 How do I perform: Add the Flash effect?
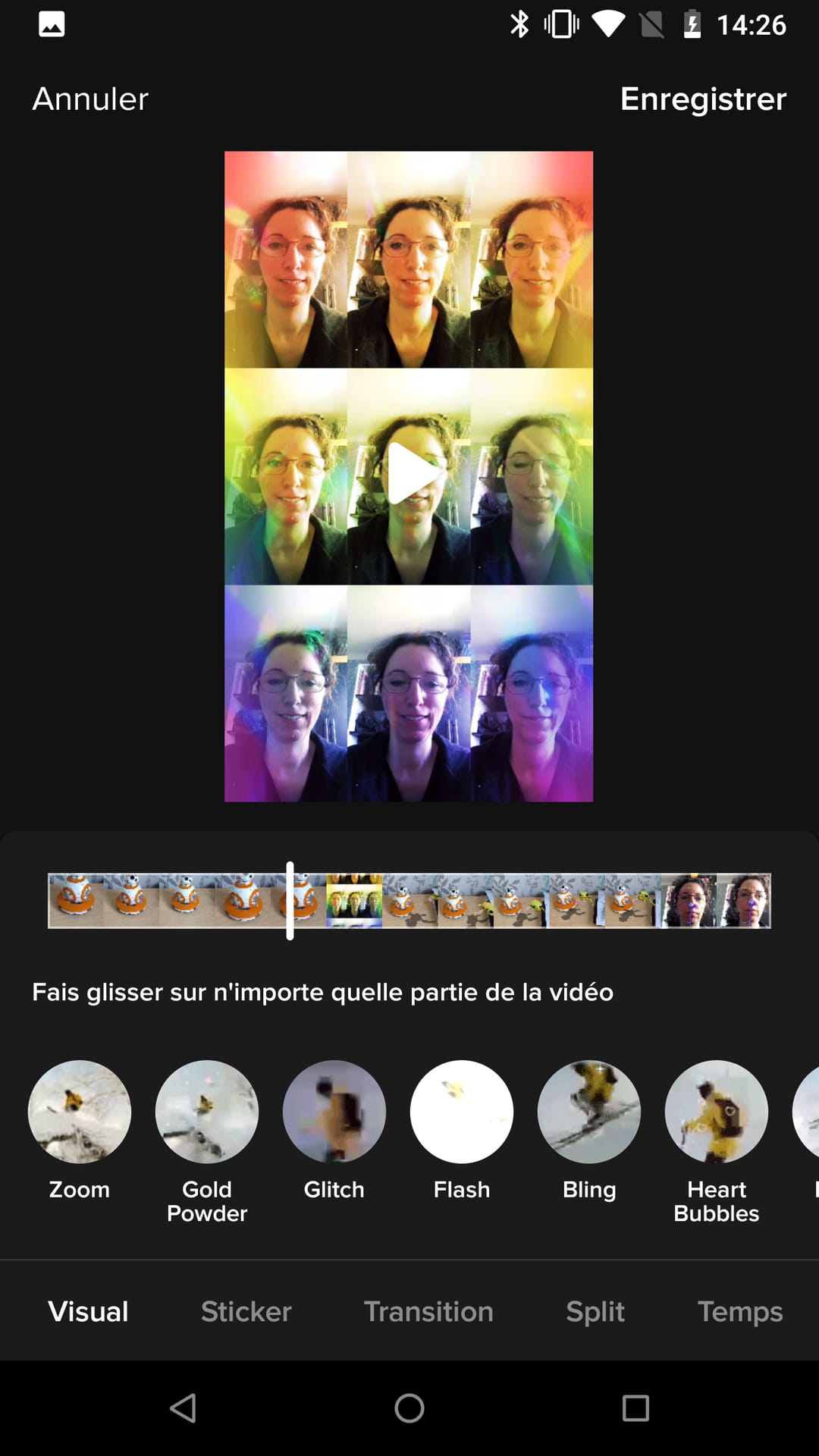pos(462,1112)
